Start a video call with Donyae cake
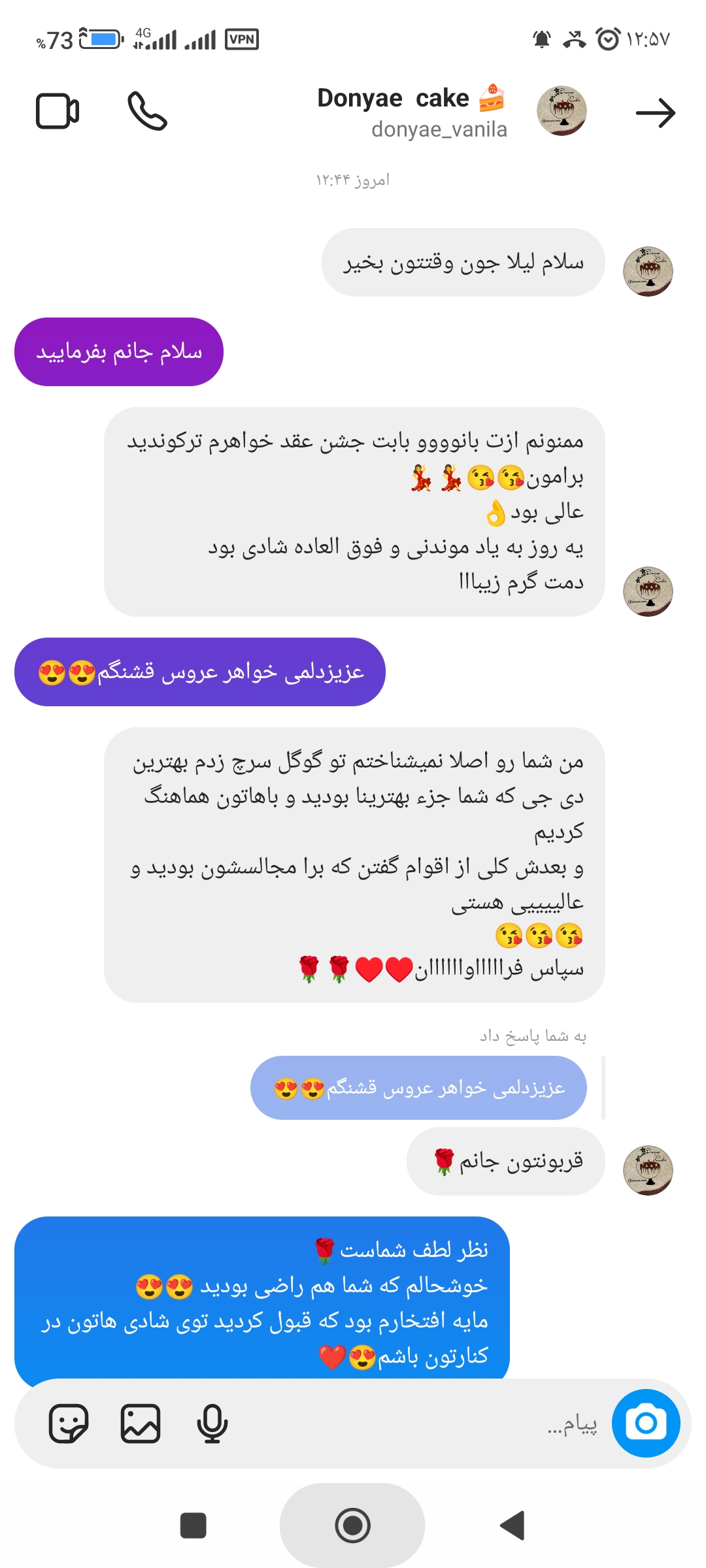Screen dimensions: 706x1568 point(58,111)
